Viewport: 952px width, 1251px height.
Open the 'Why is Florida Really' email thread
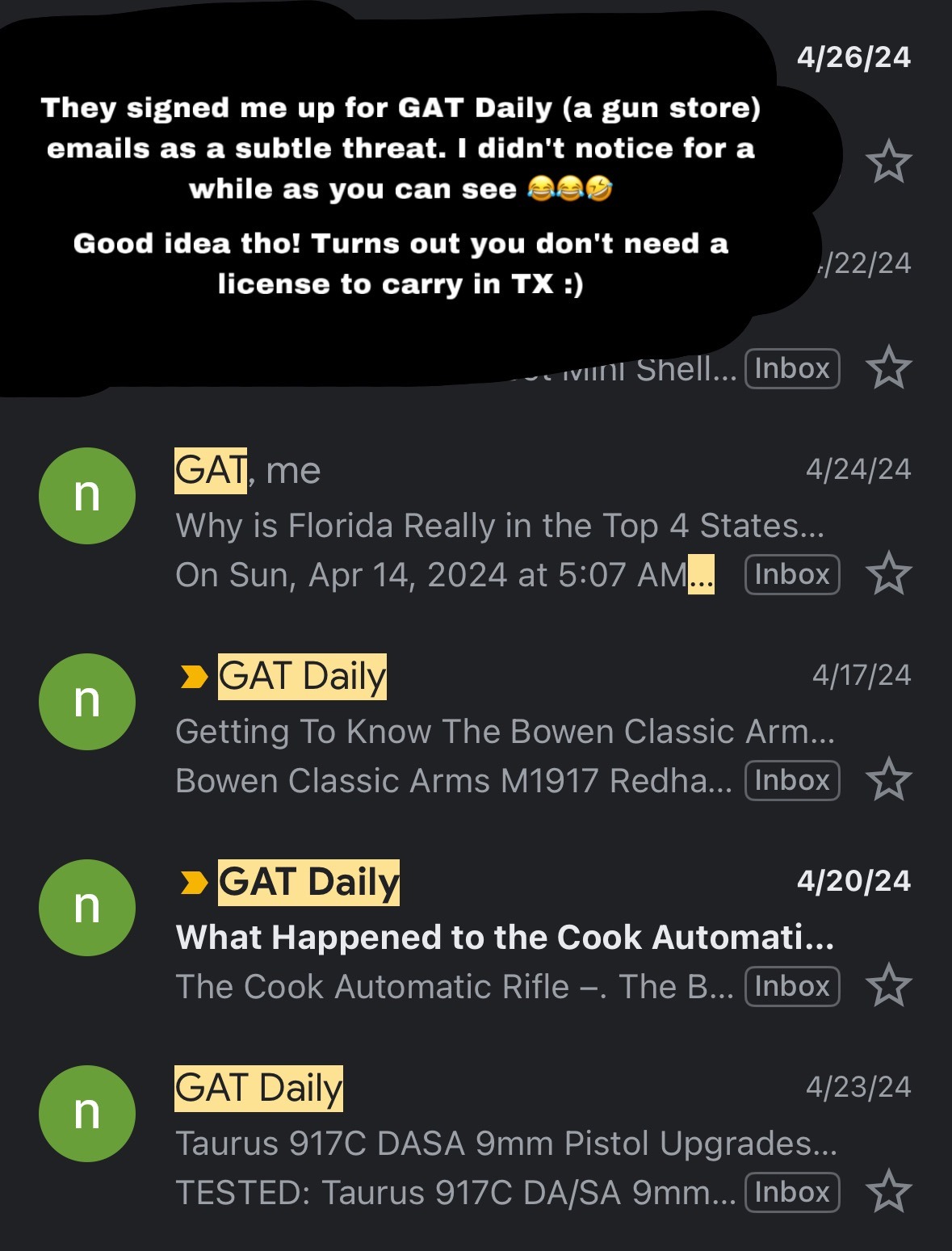(499, 526)
